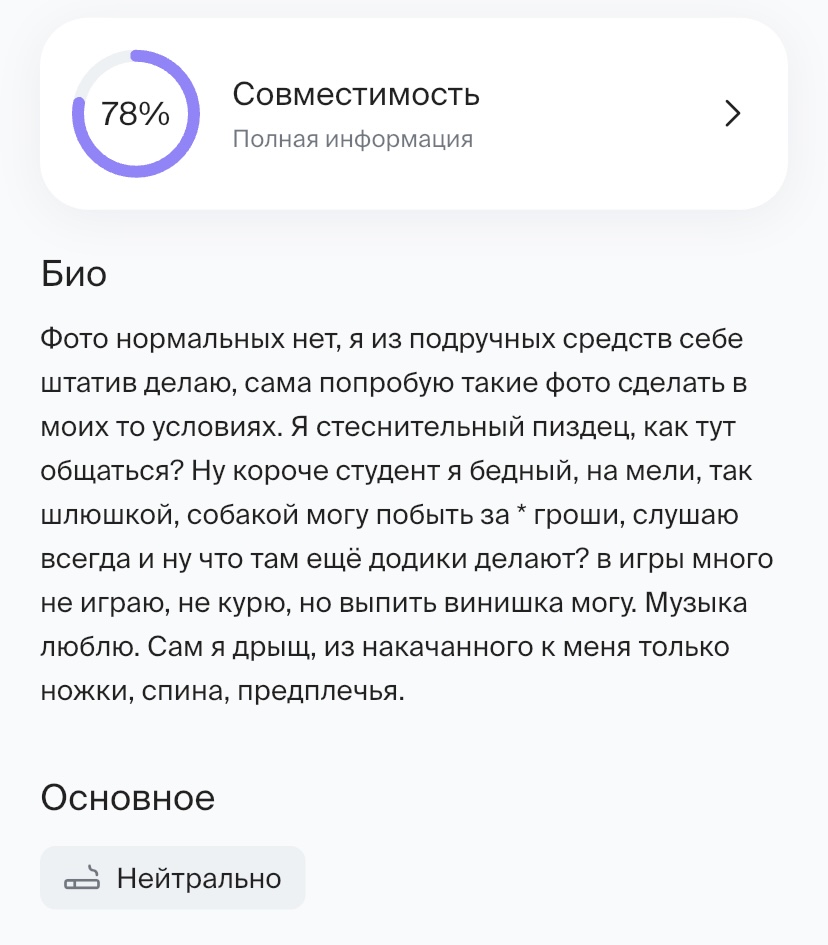
Task: Open the Совместимость compatibility card
Action: [x=413, y=113]
